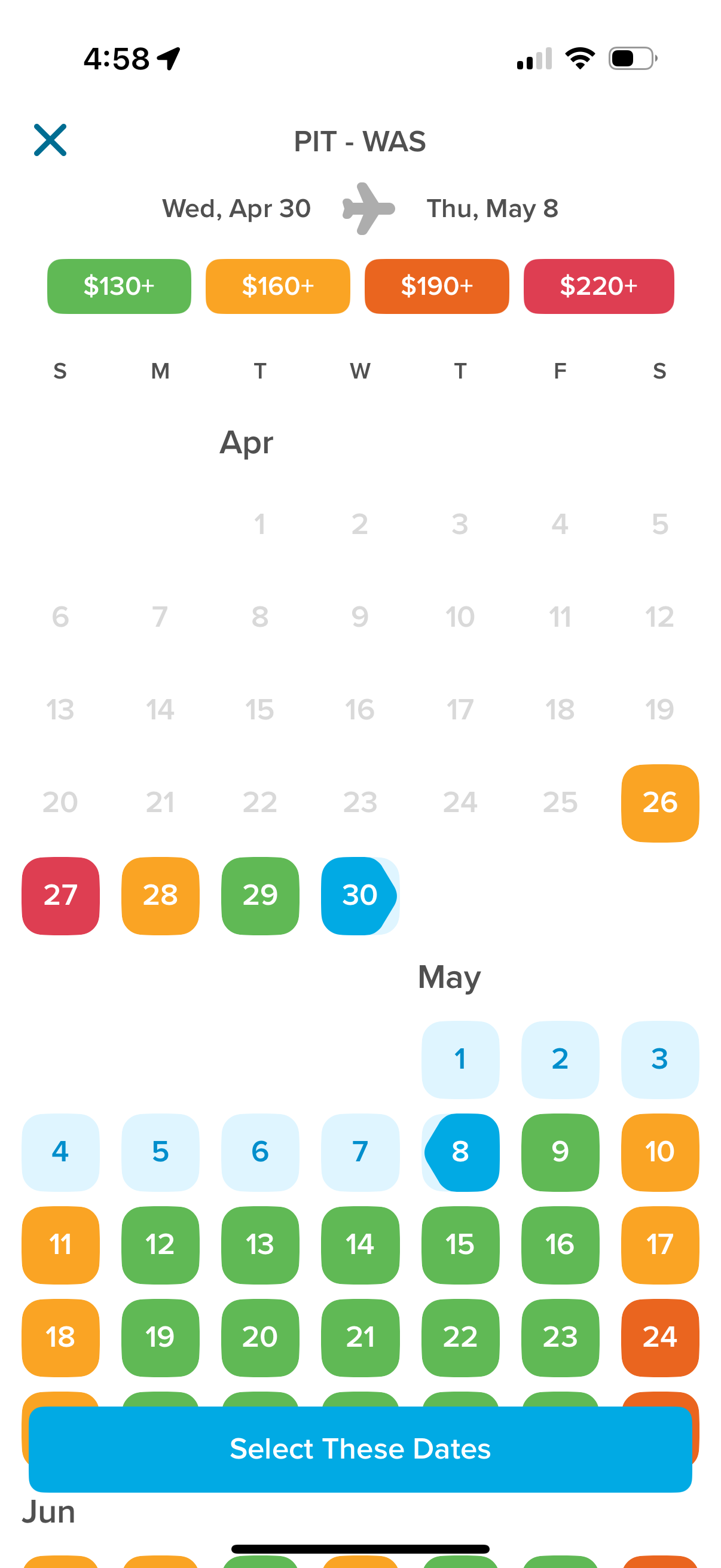Select April 29 green-priced date
721x1568 pixels.
coord(260,895)
